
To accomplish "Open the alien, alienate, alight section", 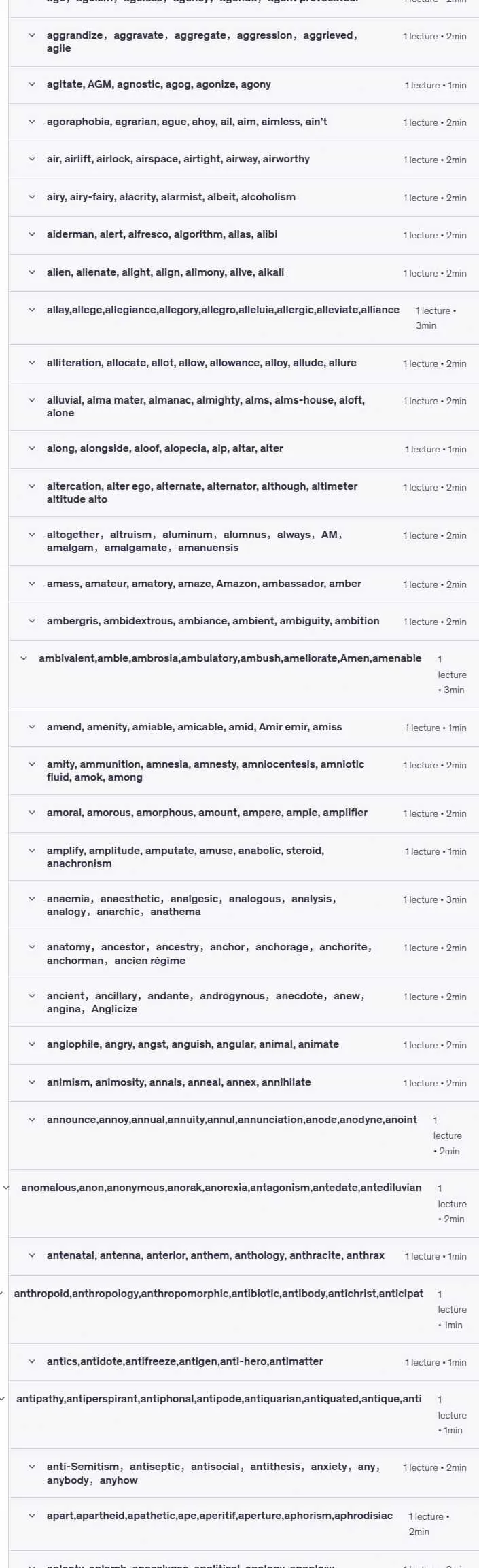I will 244,273.
